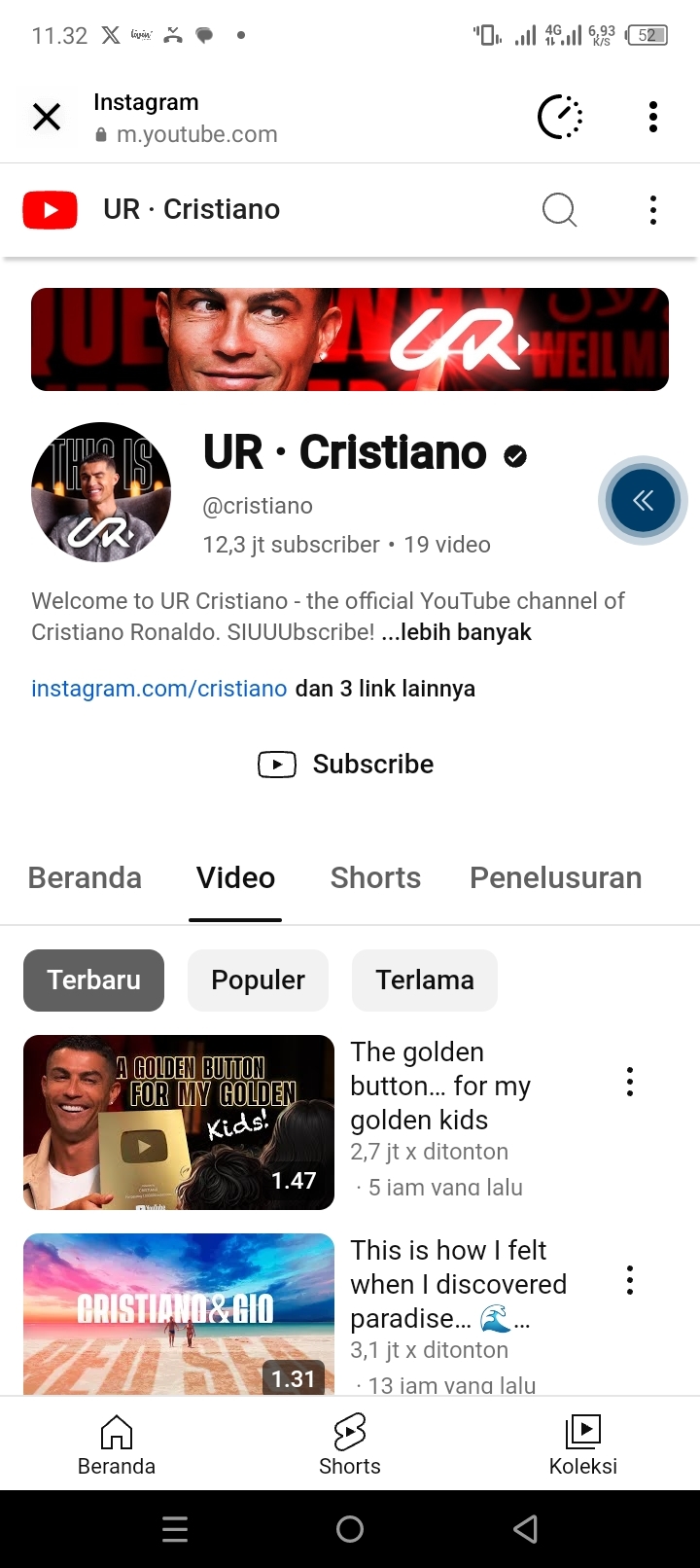Open the three-dot menu on the YouTube header
Screen dimensions: 700x1568
pyautogui.click(x=652, y=209)
